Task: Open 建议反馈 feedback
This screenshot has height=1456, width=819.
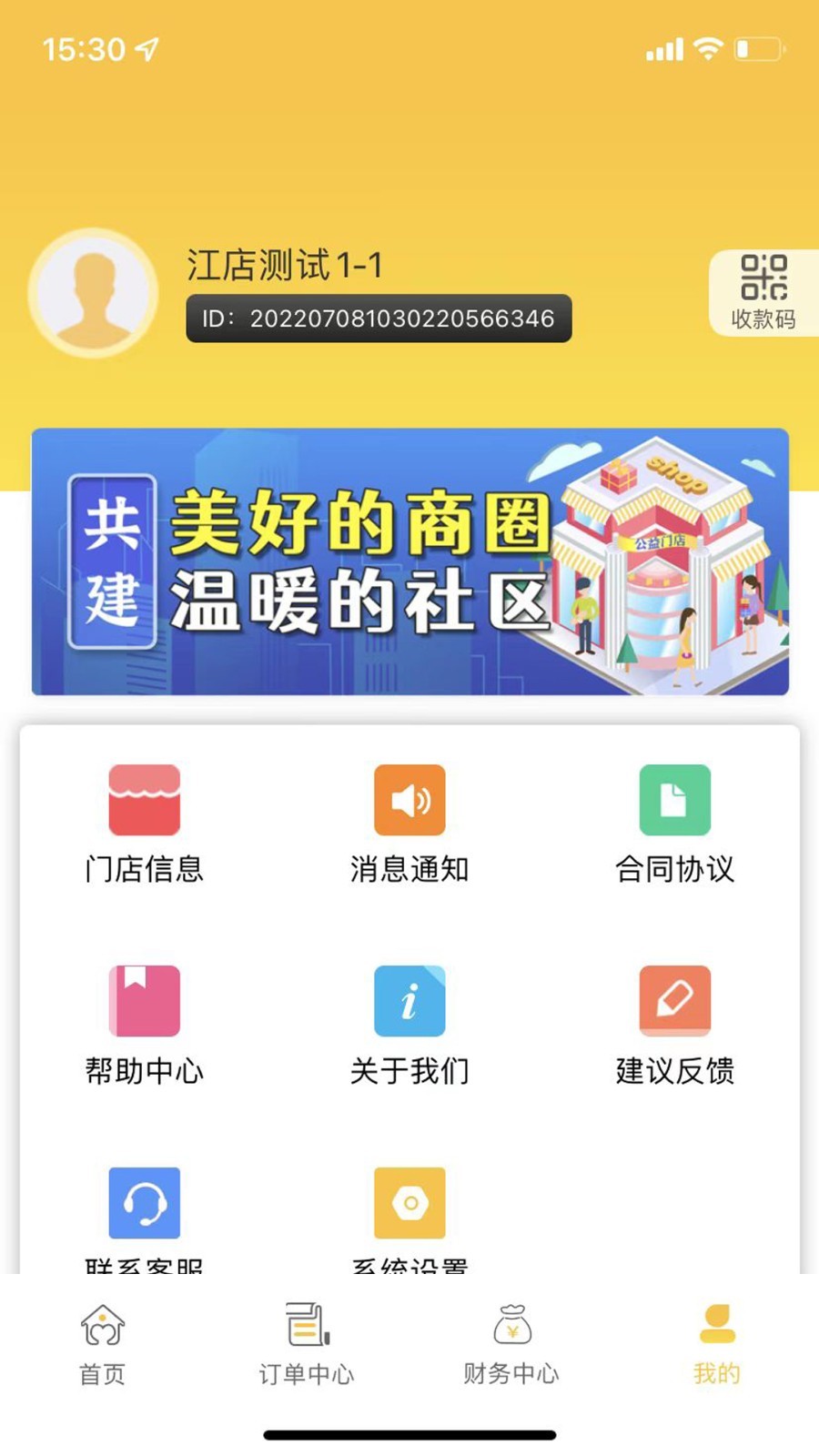Action: (674, 1025)
